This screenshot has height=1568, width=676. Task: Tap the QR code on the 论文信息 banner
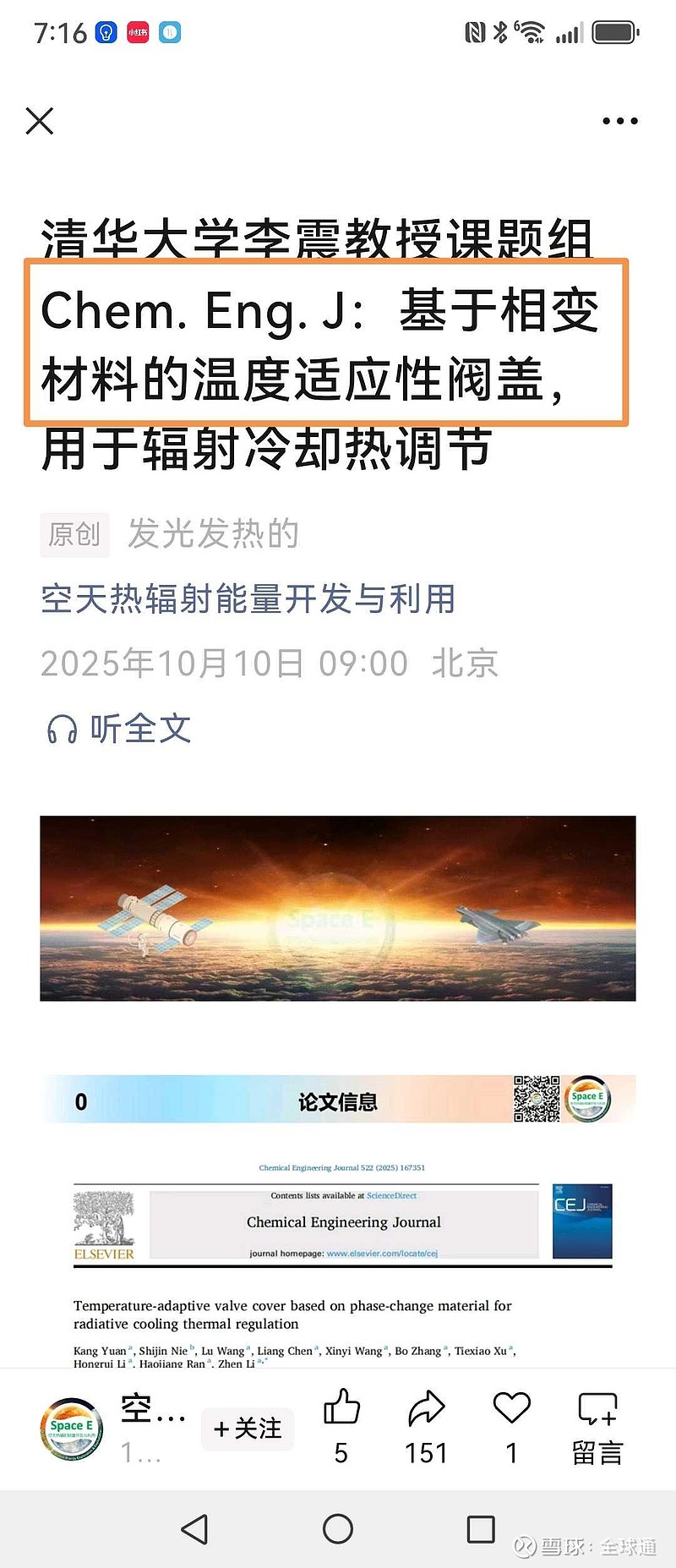tap(532, 1097)
